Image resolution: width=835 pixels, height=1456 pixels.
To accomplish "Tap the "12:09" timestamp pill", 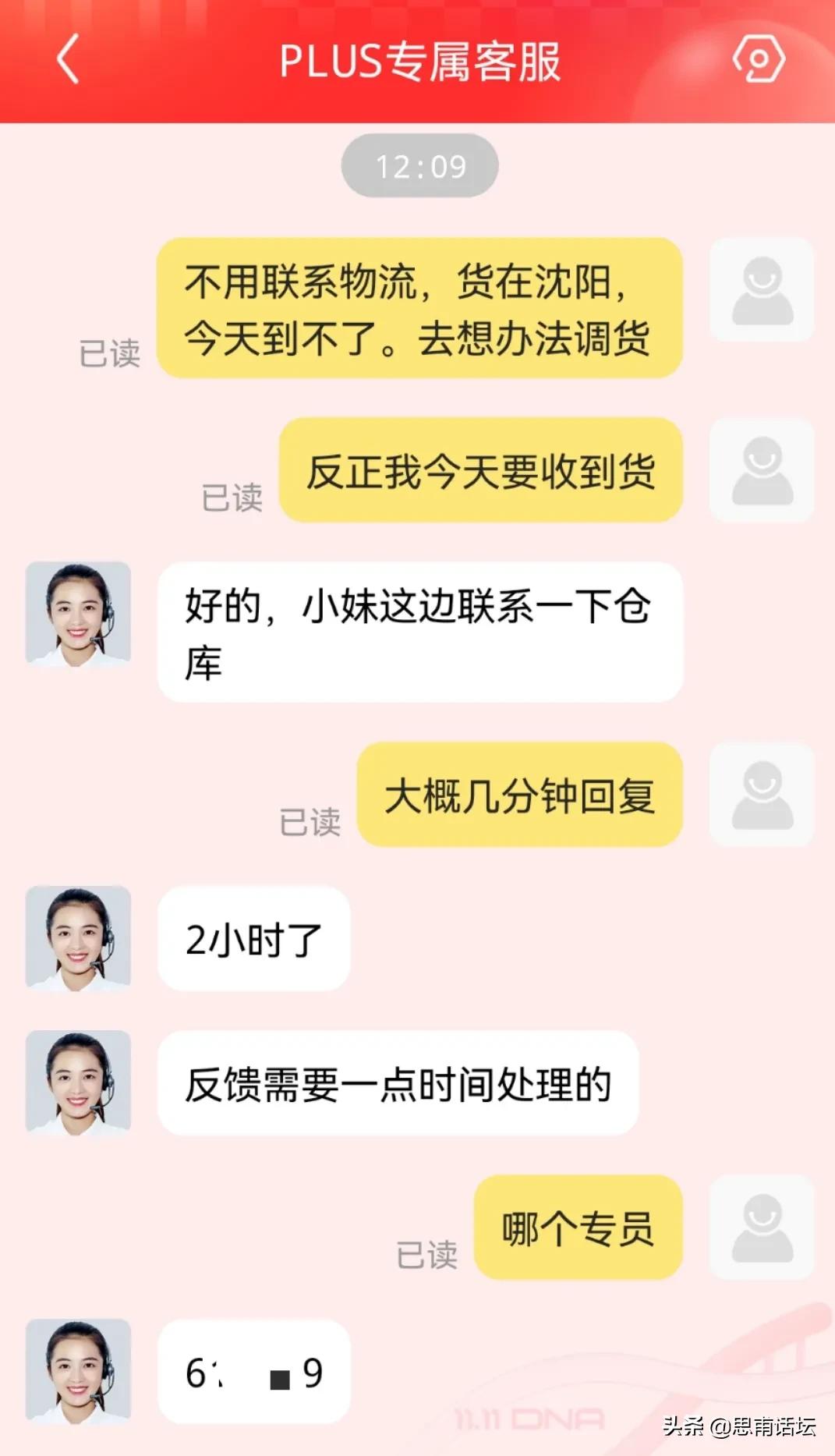I will [x=418, y=165].
